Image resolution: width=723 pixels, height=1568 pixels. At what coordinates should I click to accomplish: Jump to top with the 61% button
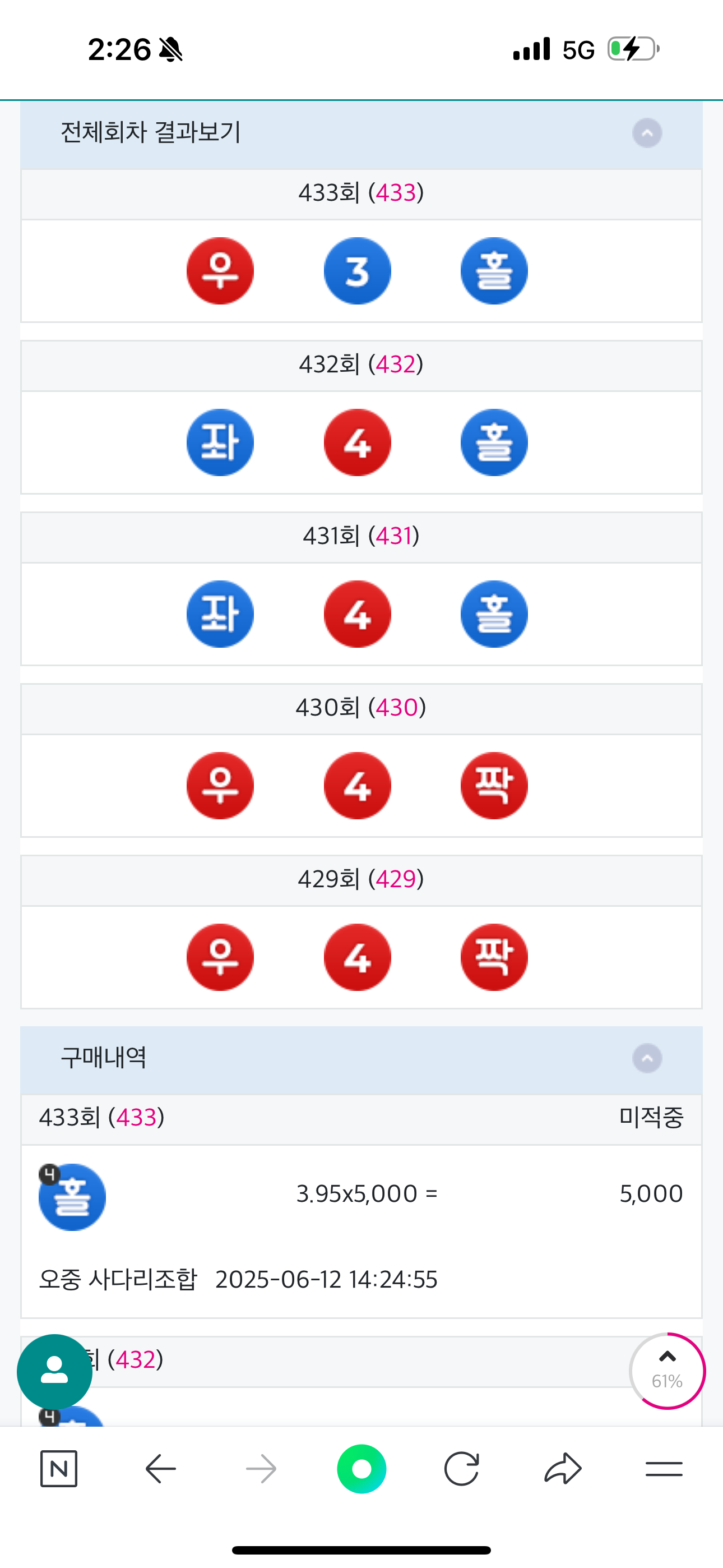(667, 1371)
